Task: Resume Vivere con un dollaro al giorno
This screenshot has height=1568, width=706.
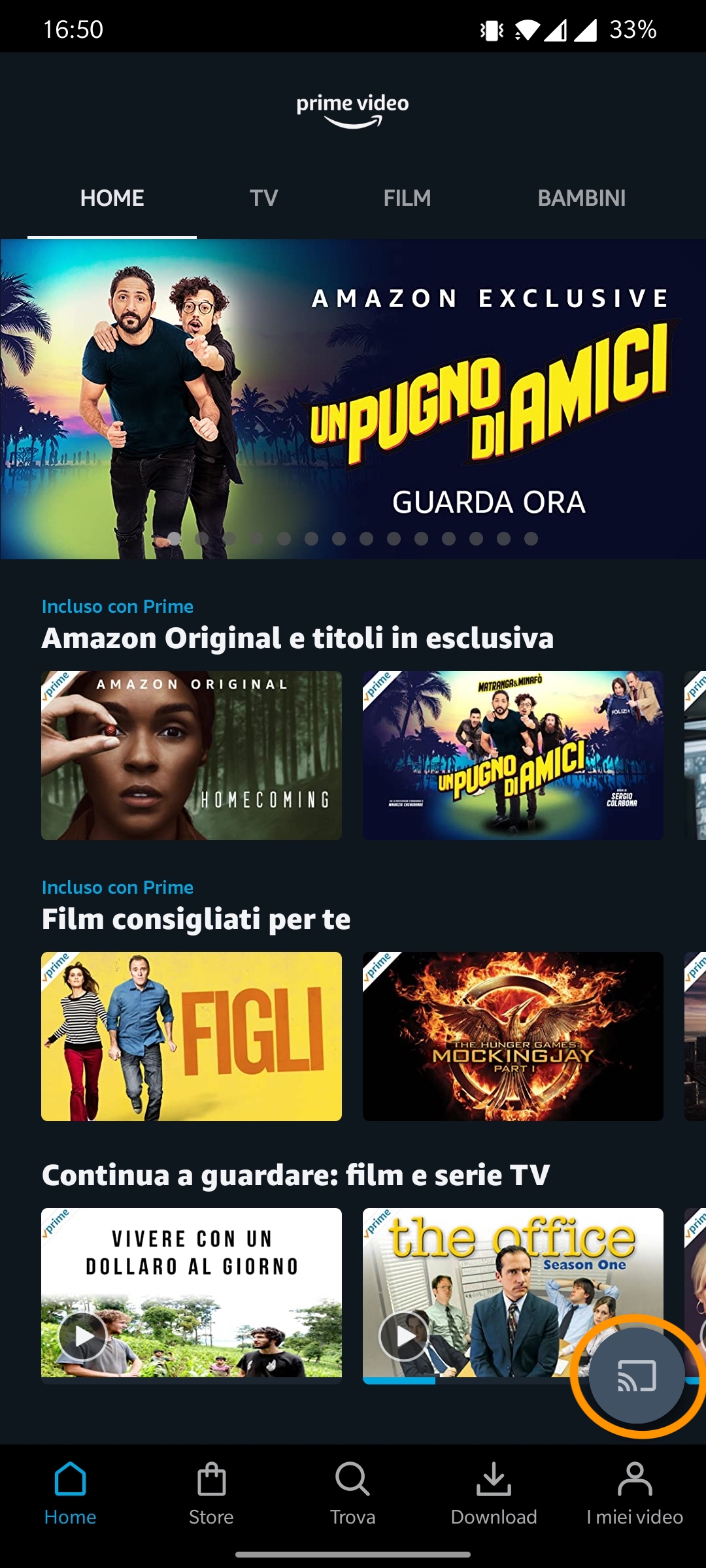Action: click(82, 1335)
